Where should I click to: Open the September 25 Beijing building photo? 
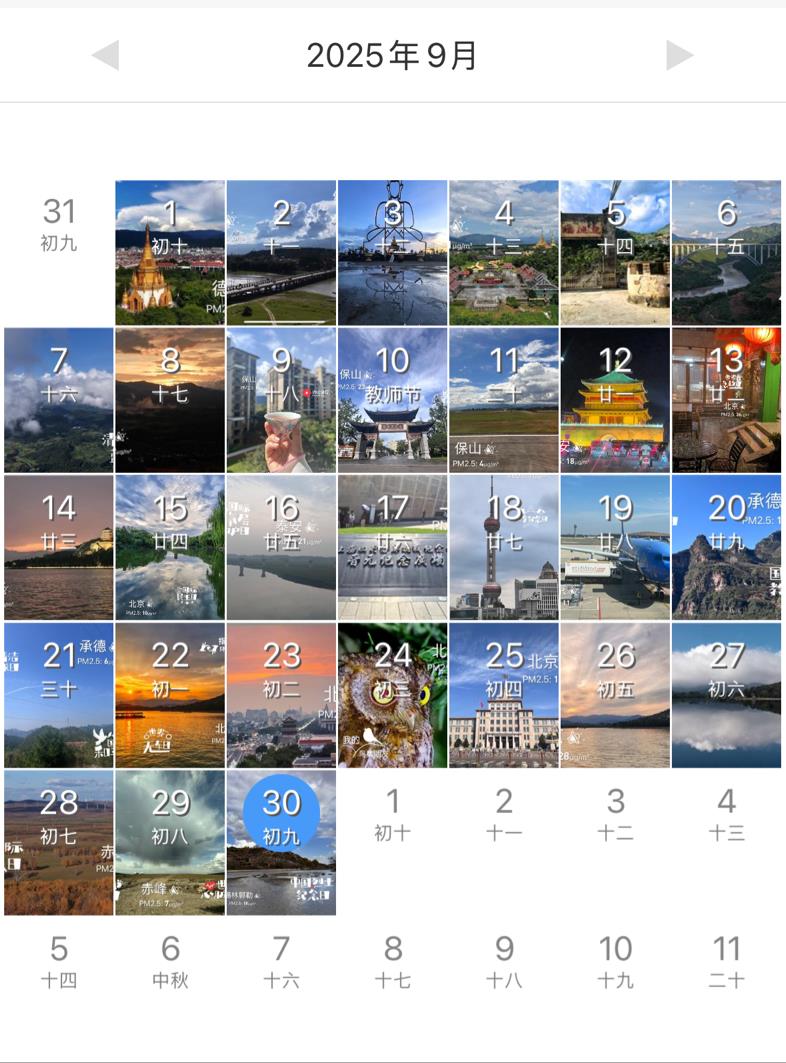tap(504, 695)
